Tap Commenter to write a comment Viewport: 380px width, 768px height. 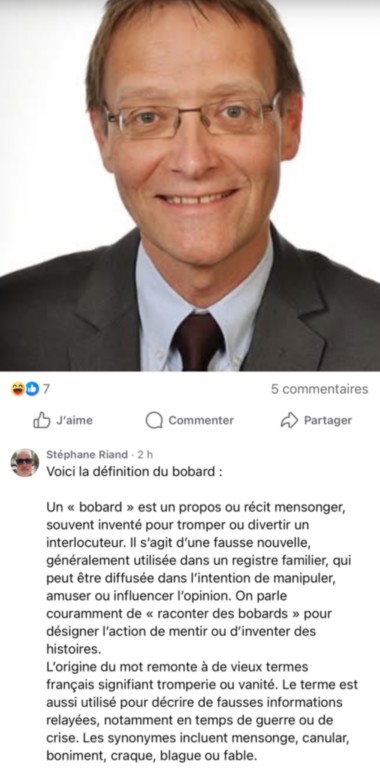point(190,420)
